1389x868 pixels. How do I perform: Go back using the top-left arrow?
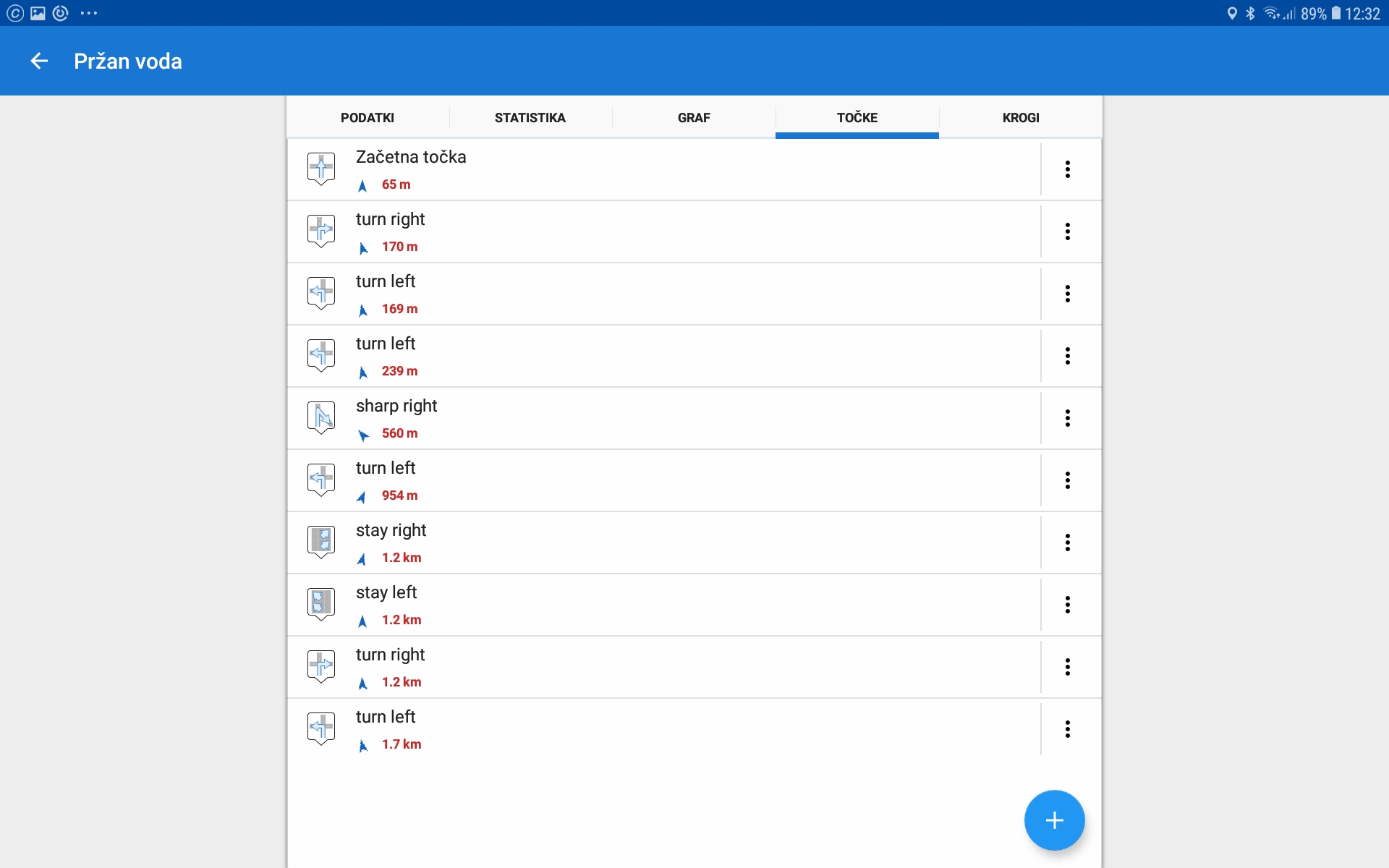click(39, 61)
